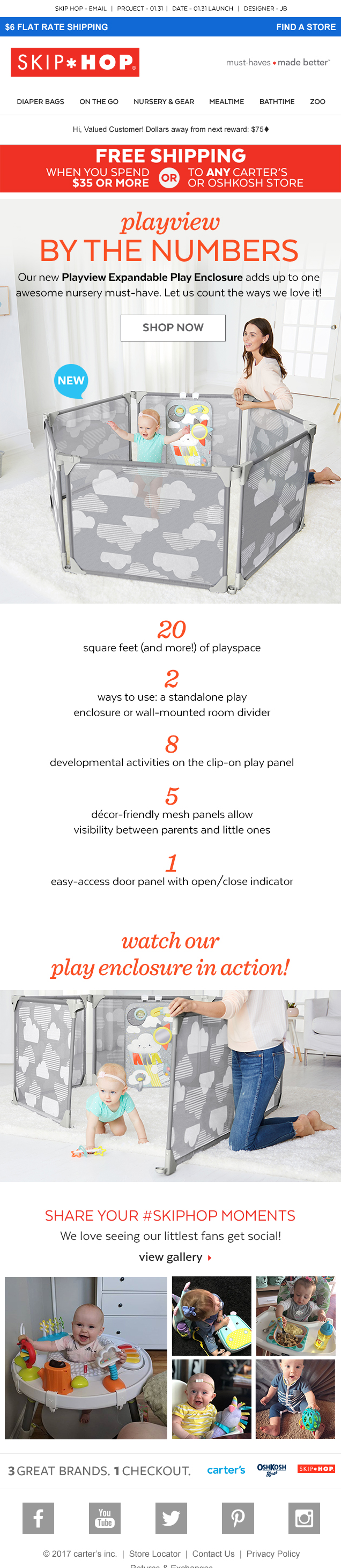Open the Facebook page icon

coord(39,1518)
